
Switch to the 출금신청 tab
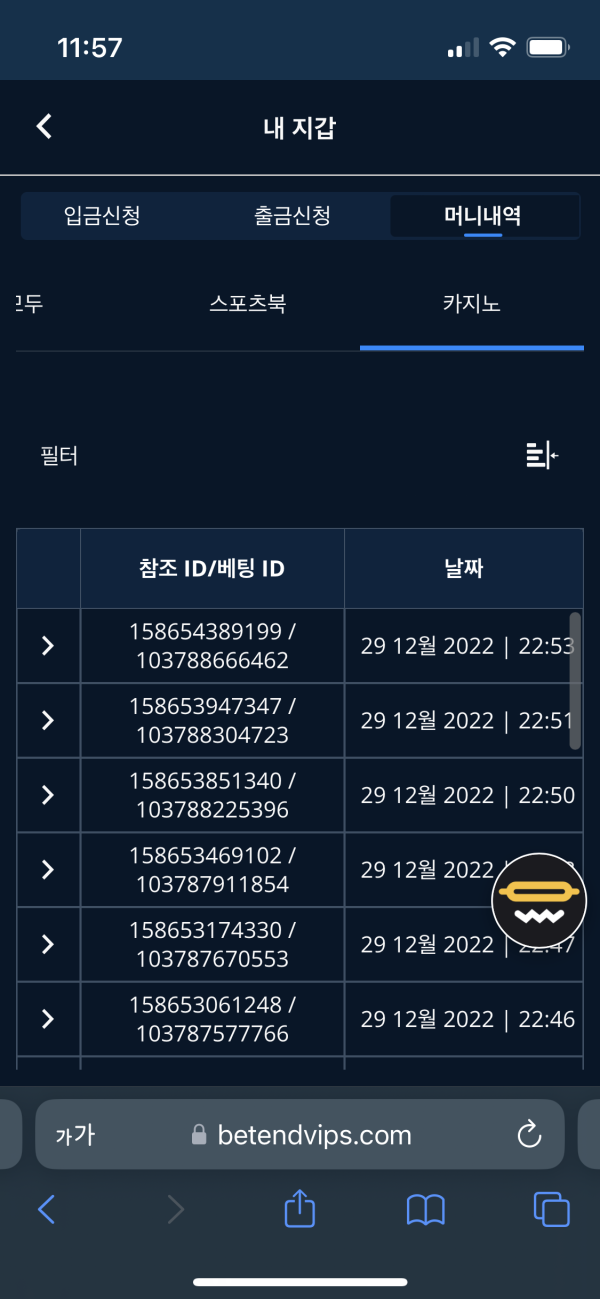pyautogui.click(x=292, y=215)
